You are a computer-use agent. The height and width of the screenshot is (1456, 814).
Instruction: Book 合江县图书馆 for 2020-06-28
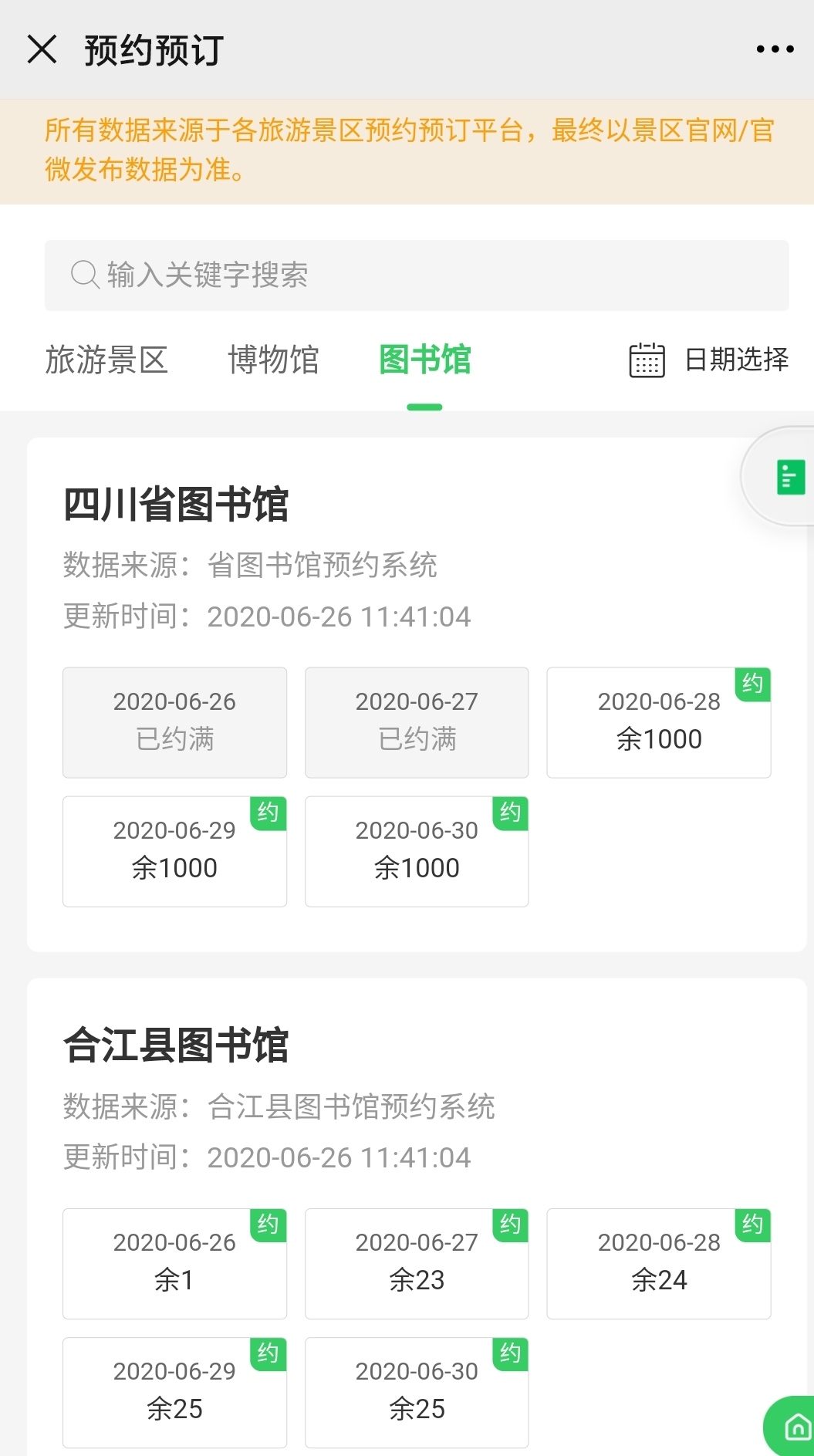tap(658, 1263)
